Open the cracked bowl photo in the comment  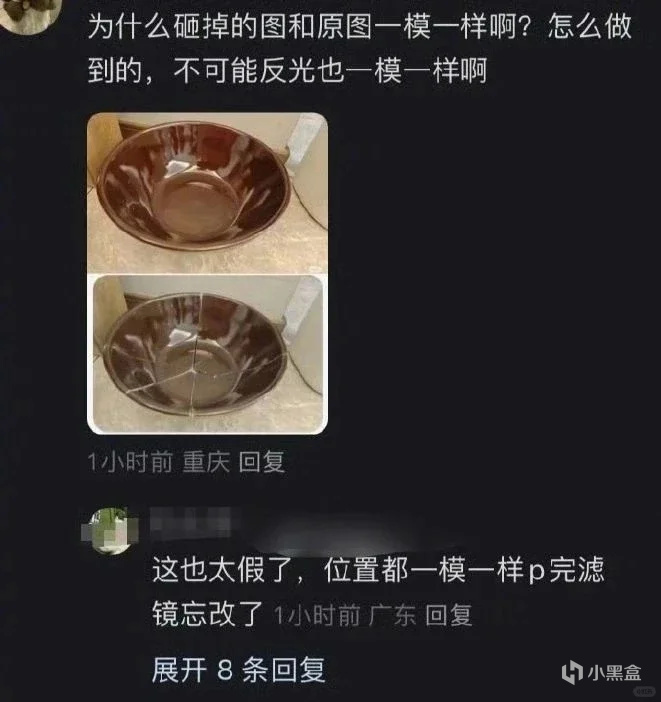(207, 354)
